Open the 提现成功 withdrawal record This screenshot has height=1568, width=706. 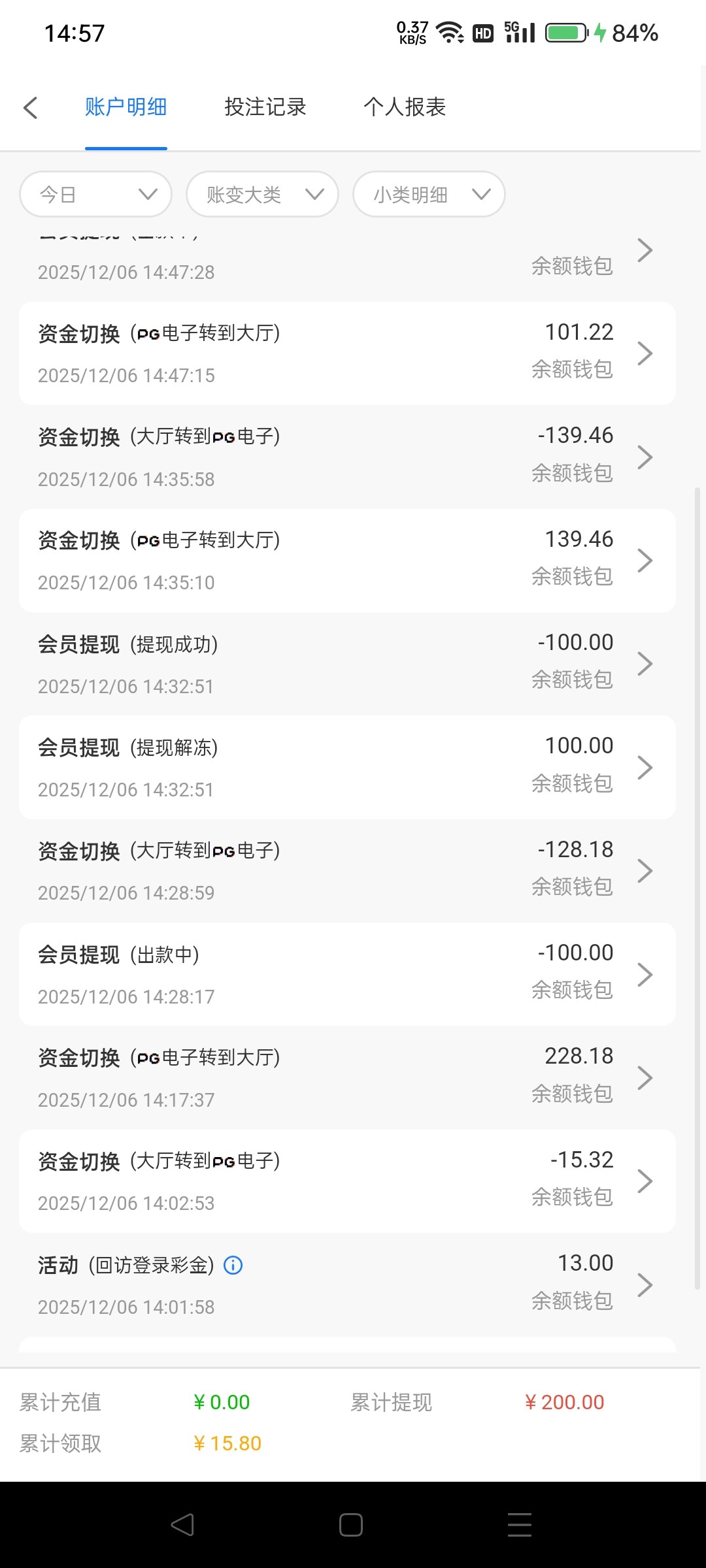pos(347,664)
